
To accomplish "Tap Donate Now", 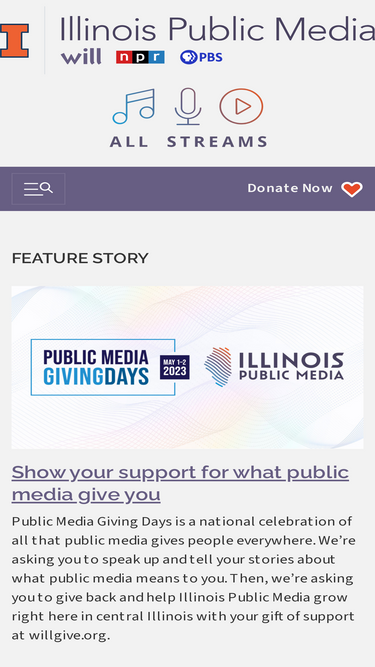I will [x=305, y=188].
